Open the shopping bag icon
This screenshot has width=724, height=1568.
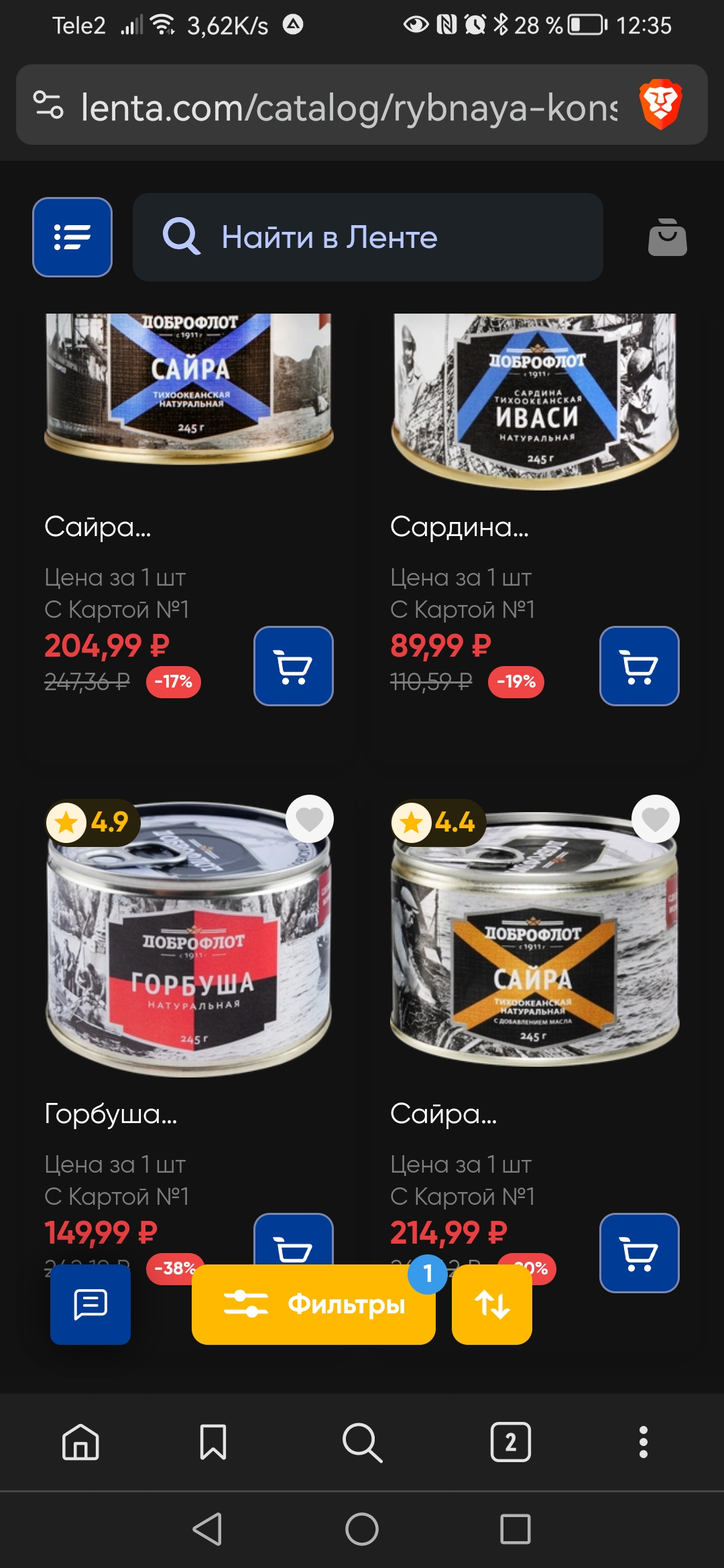point(667,237)
